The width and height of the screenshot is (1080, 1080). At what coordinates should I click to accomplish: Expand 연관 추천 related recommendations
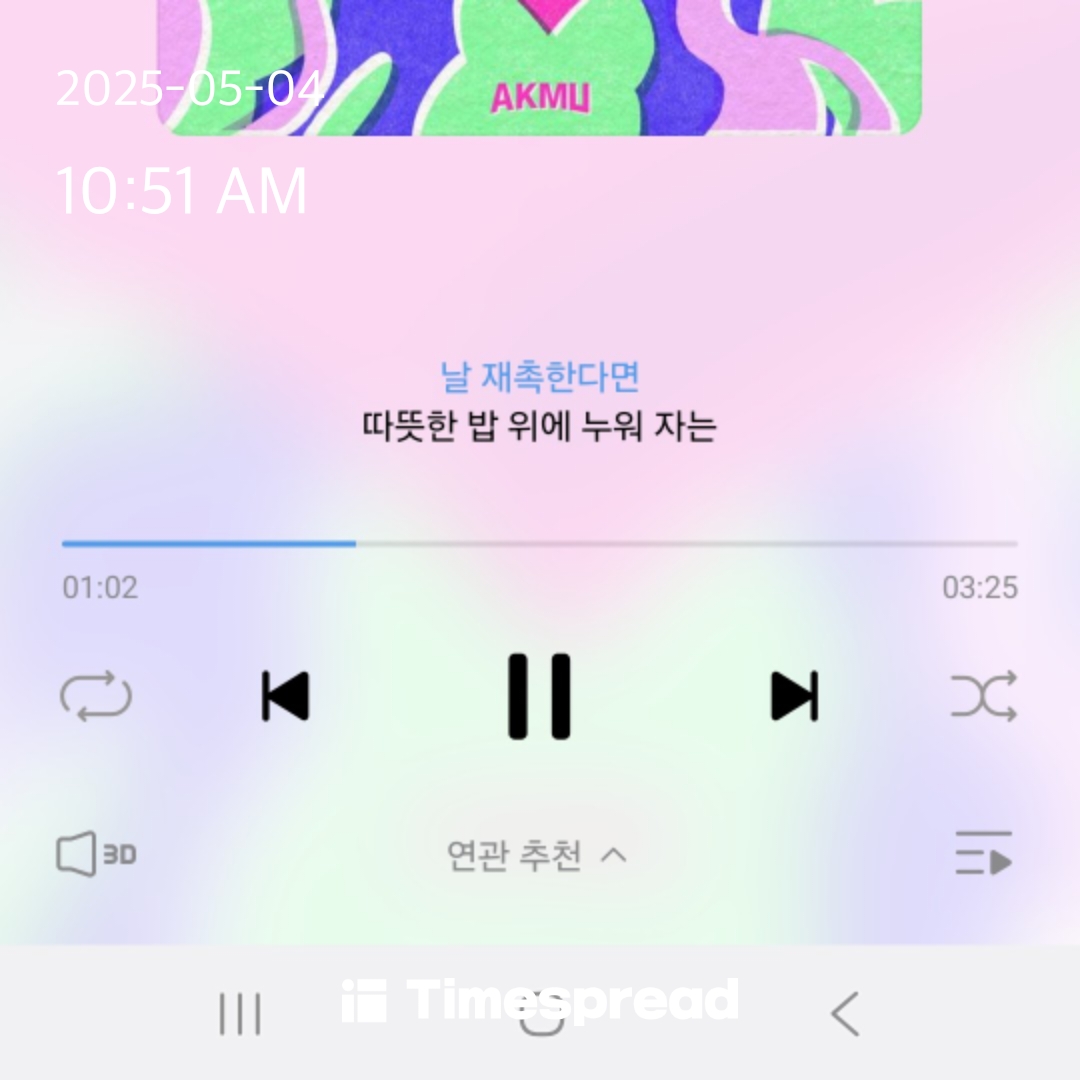(x=537, y=855)
